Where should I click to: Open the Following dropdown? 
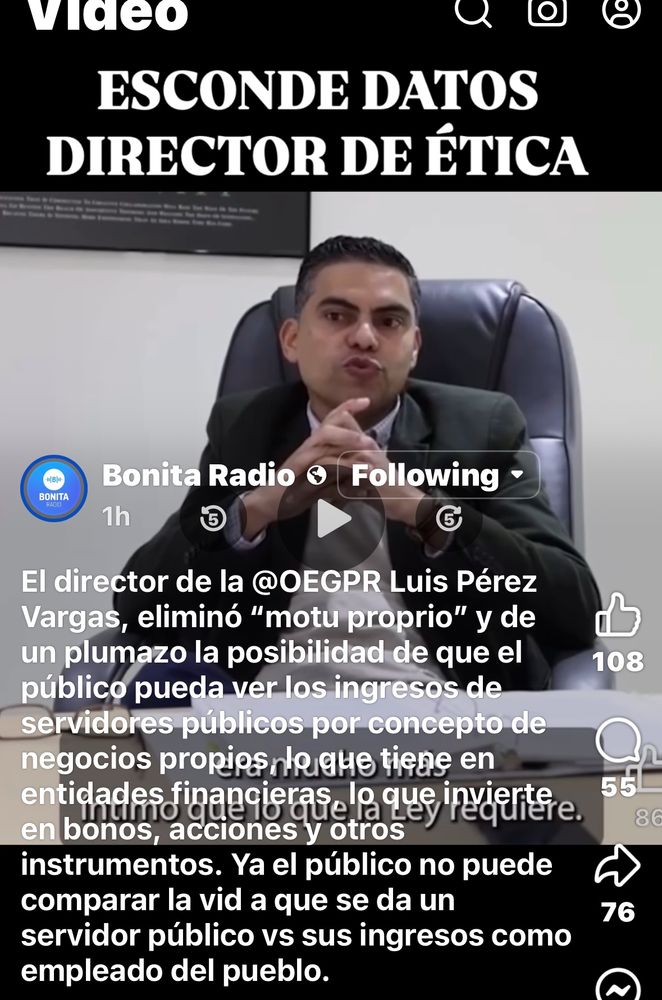tap(438, 475)
